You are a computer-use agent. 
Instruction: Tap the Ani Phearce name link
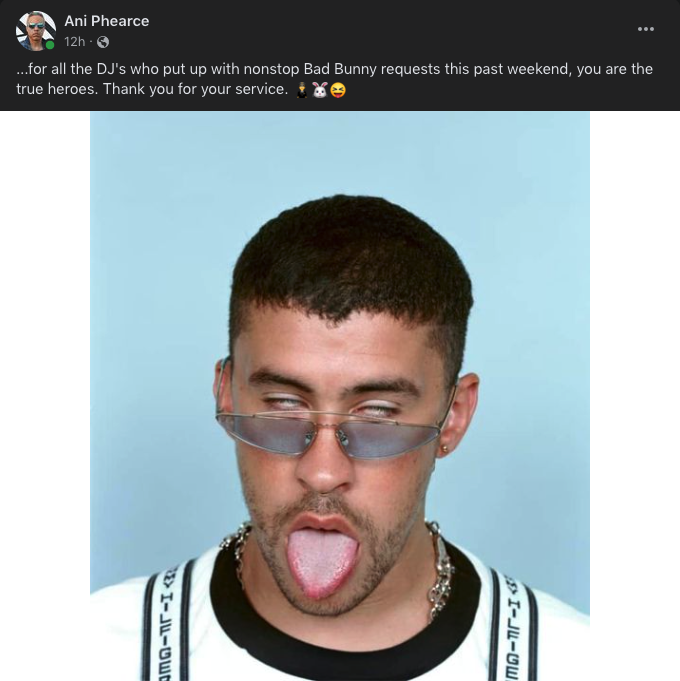pyautogui.click(x=106, y=21)
